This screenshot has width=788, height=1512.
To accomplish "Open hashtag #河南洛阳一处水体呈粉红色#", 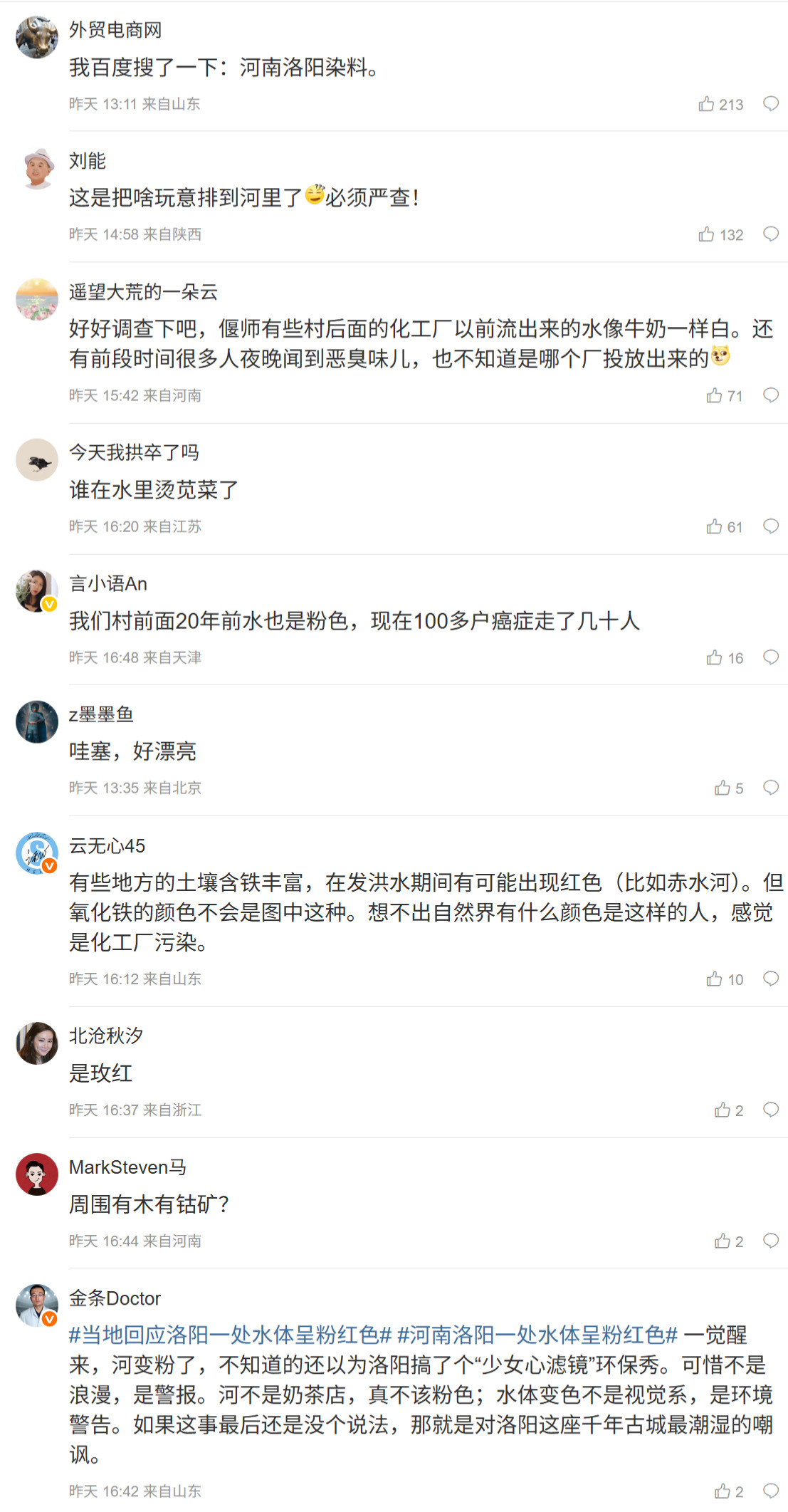I will [537, 1335].
